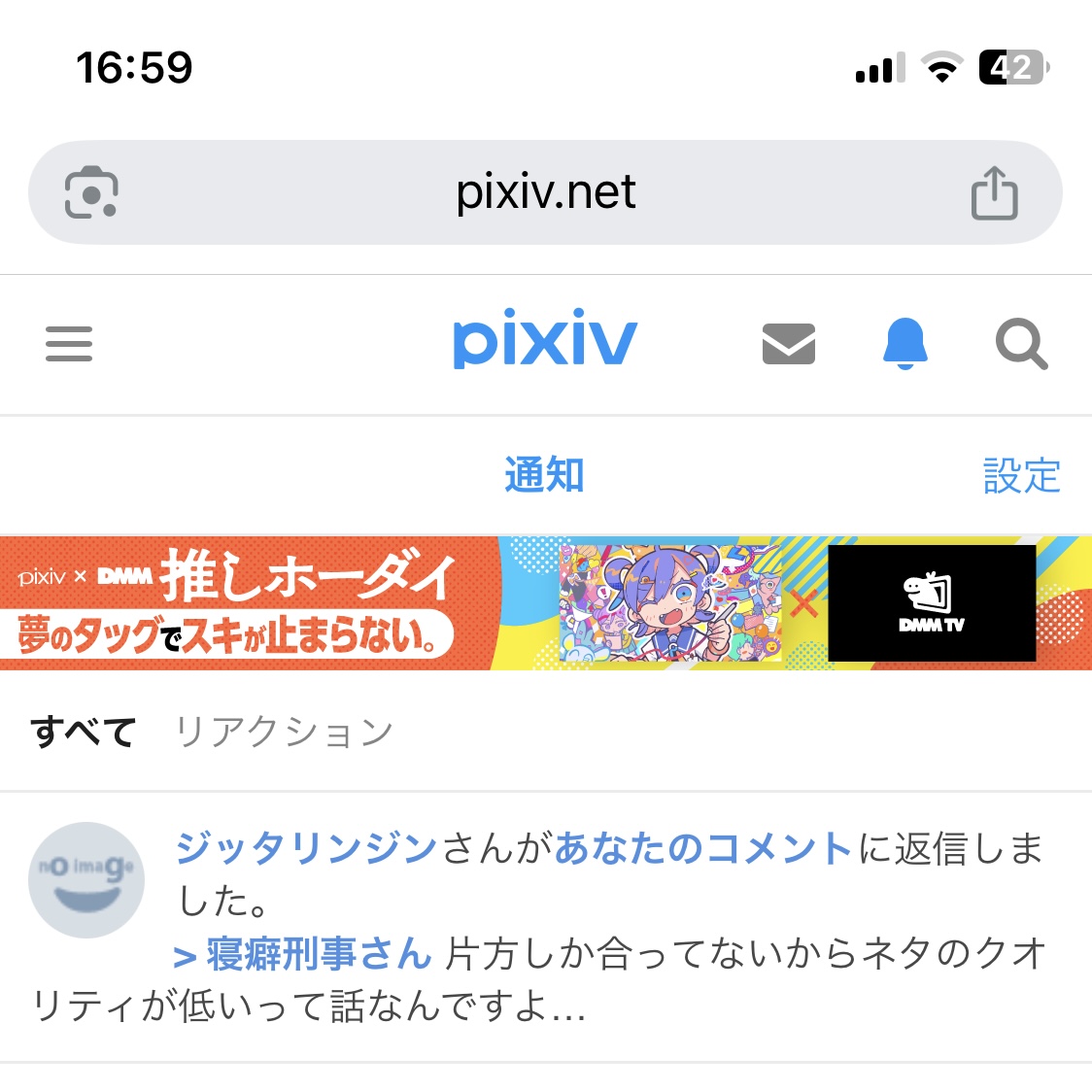Open the 推しホーダイ DMM TV banner
The image size is (1092, 1092).
tap(546, 602)
